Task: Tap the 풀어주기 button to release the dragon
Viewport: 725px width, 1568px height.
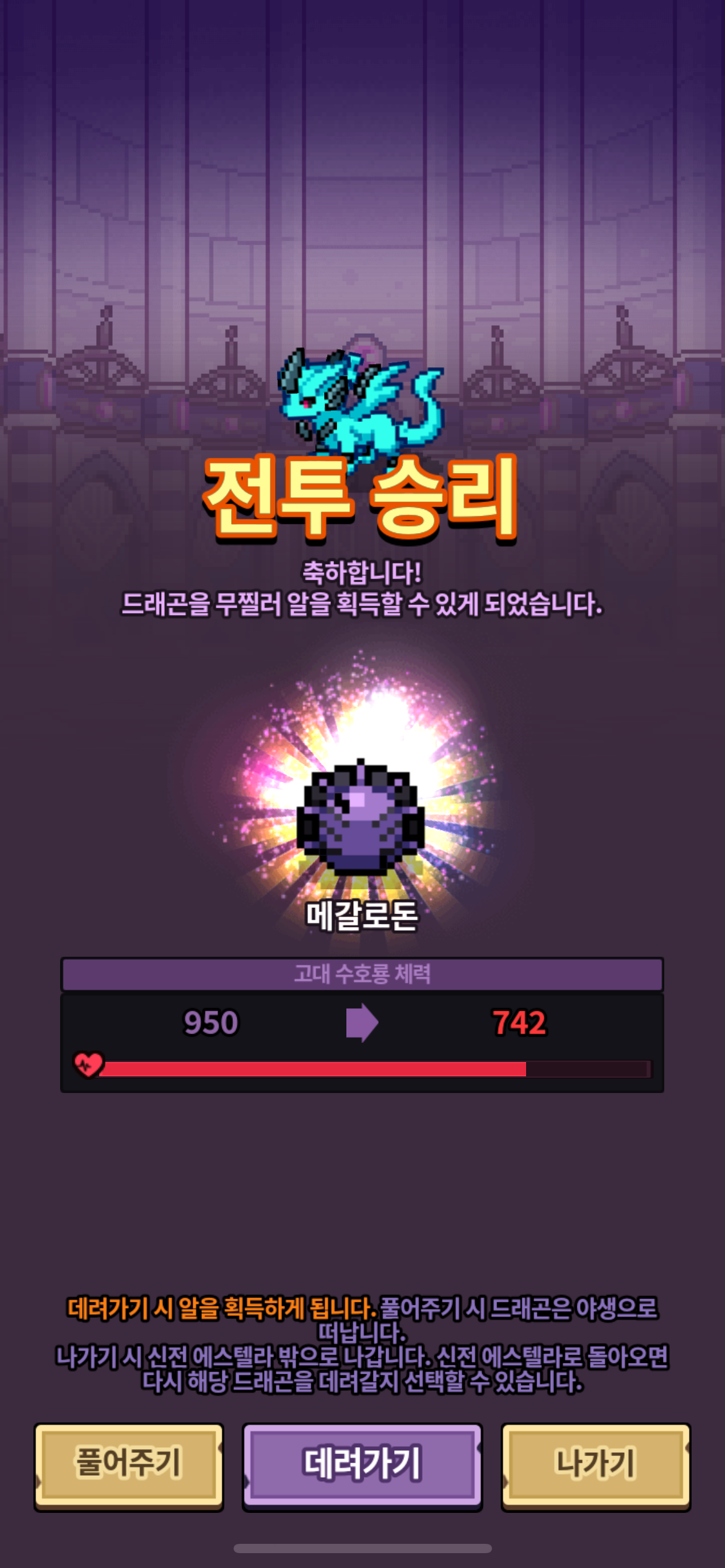Action: click(x=129, y=1465)
